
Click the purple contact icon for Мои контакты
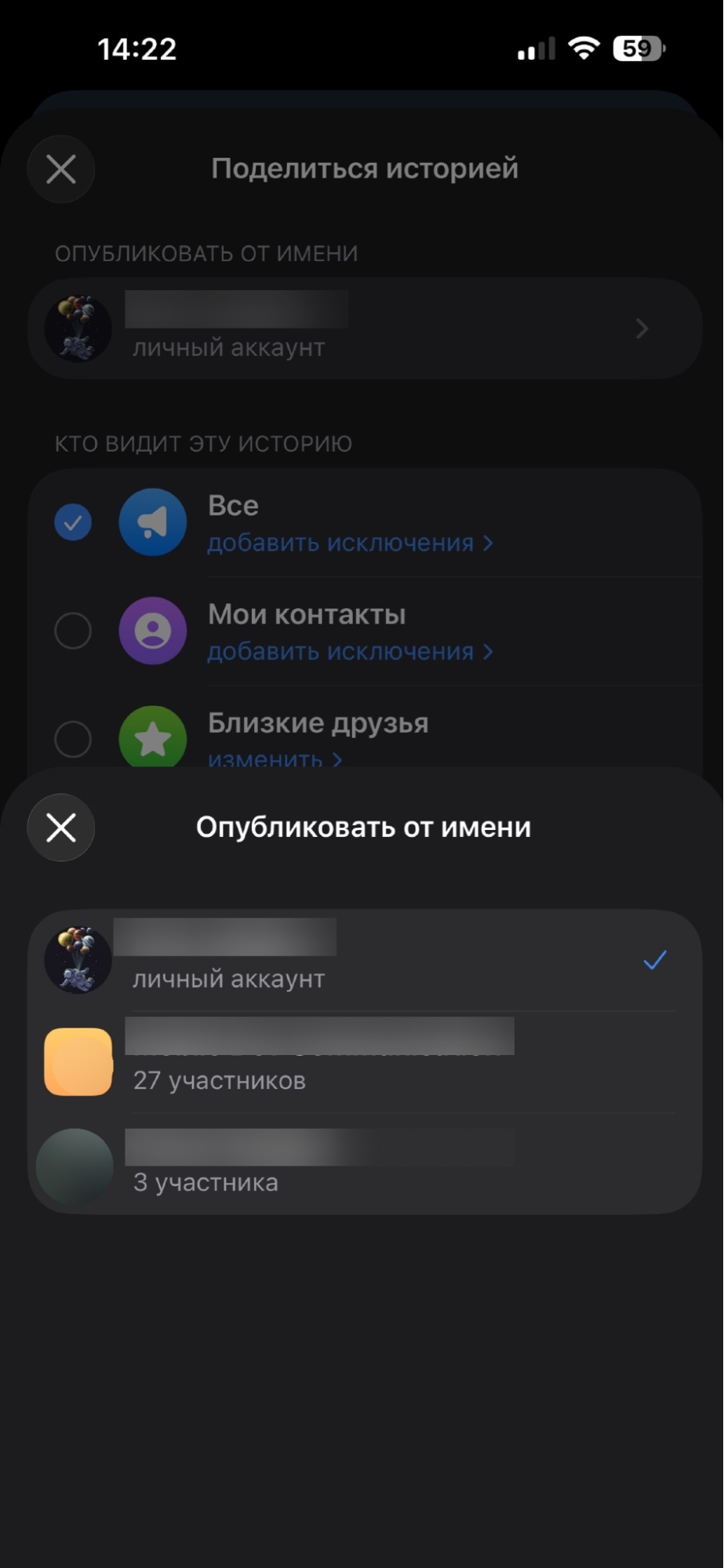(x=152, y=631)
